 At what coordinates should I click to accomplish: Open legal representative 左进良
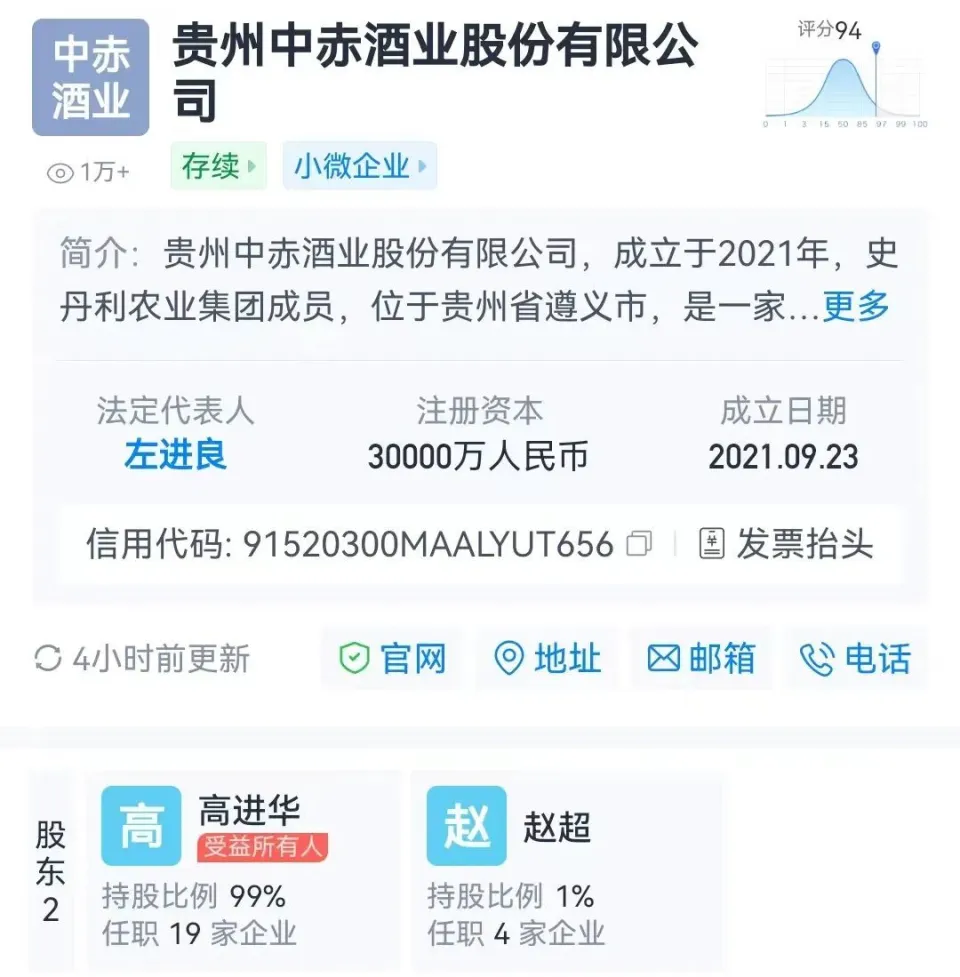click(x=175, y=456)
